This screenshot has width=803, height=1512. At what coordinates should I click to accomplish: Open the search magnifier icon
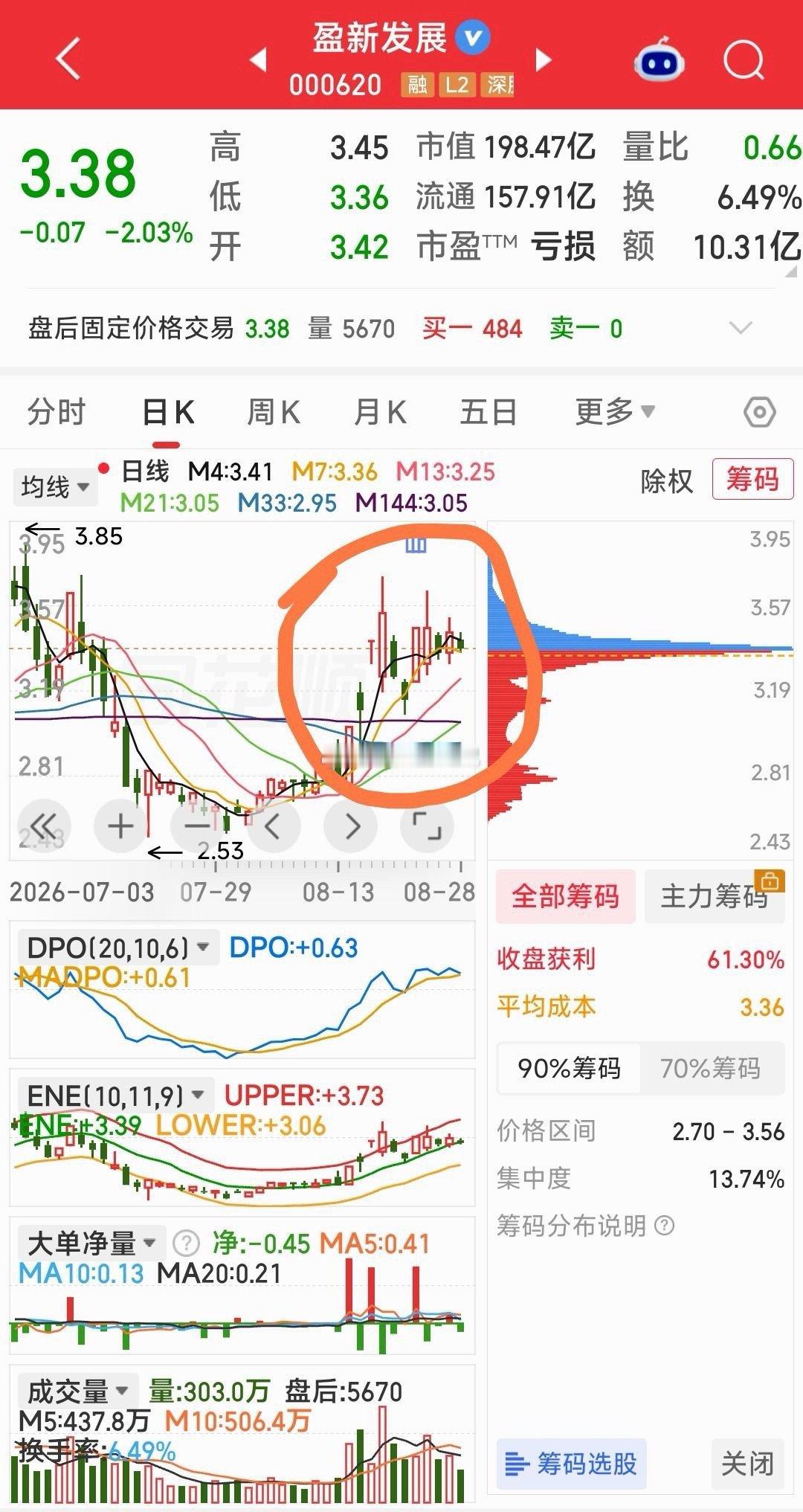pyautogui.click(x=744, y=59)
